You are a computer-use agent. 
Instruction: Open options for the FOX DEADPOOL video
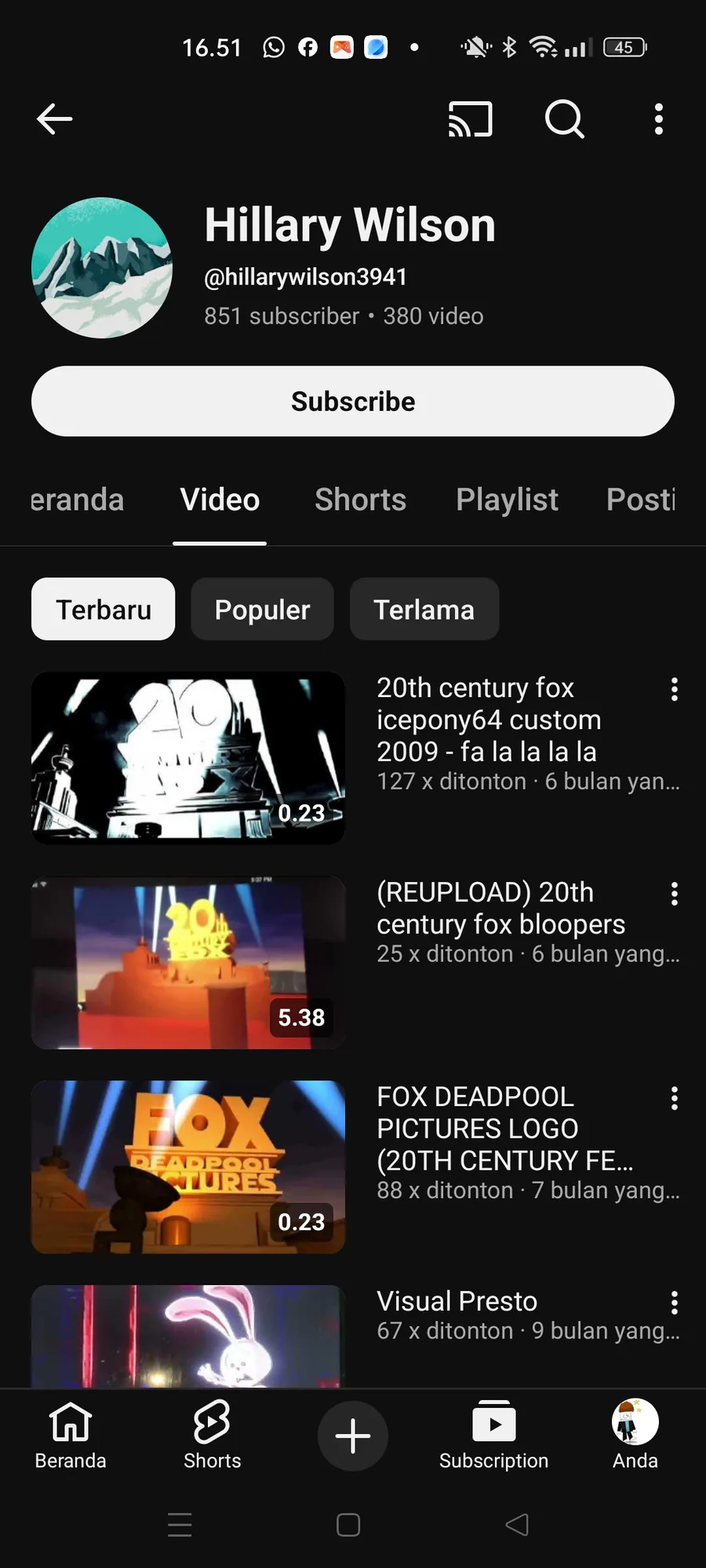click(x=674, y=1099)
